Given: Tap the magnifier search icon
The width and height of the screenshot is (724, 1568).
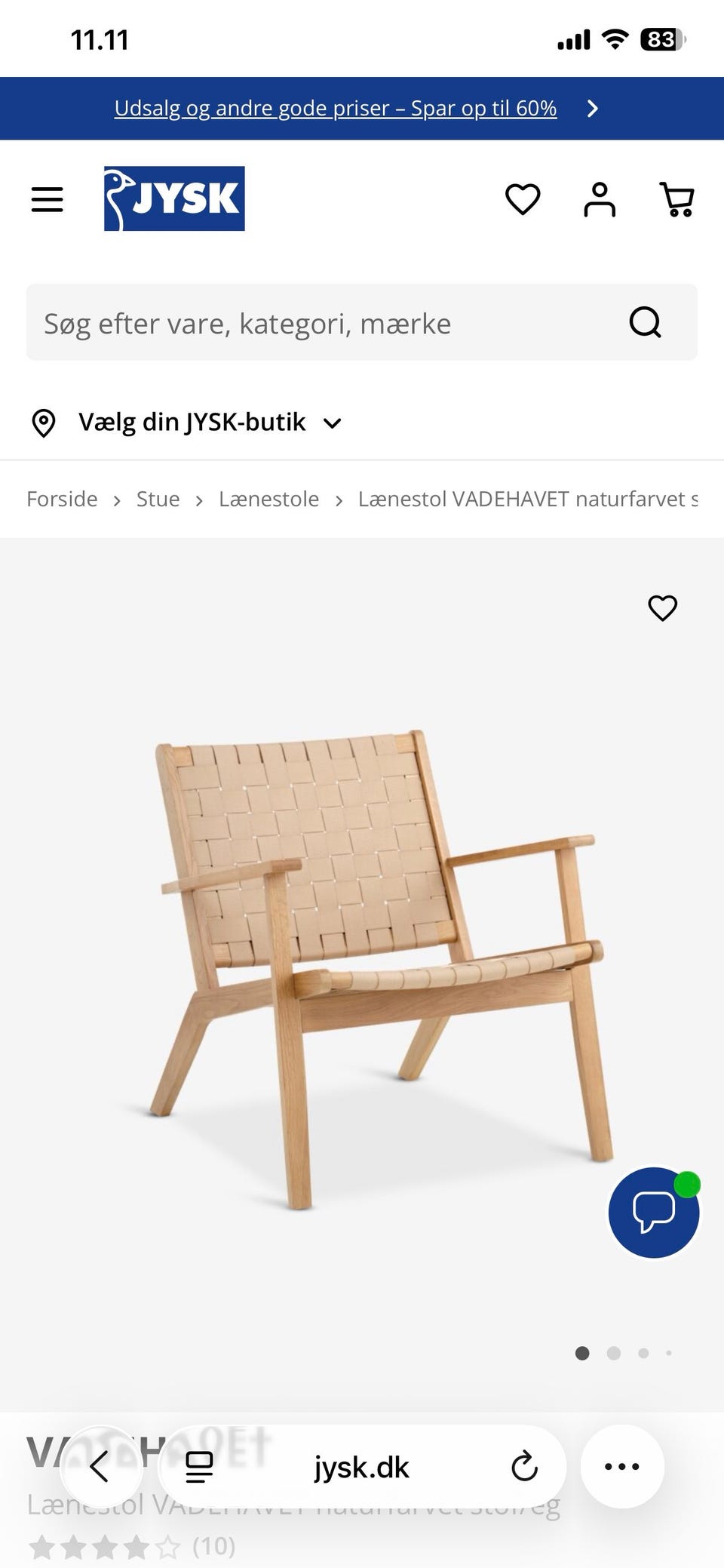Looking at the screenshot, I should click(646, 322).
